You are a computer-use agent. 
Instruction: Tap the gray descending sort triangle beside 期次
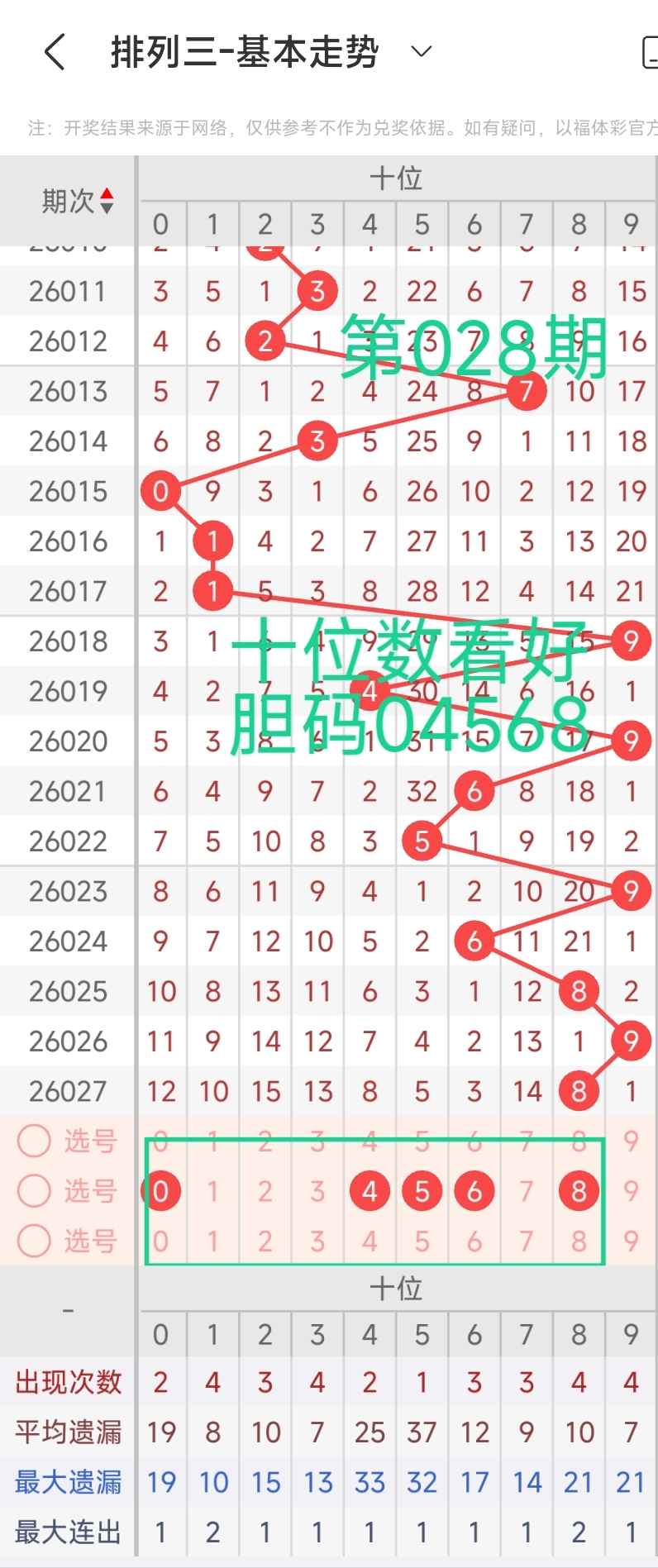107,208
